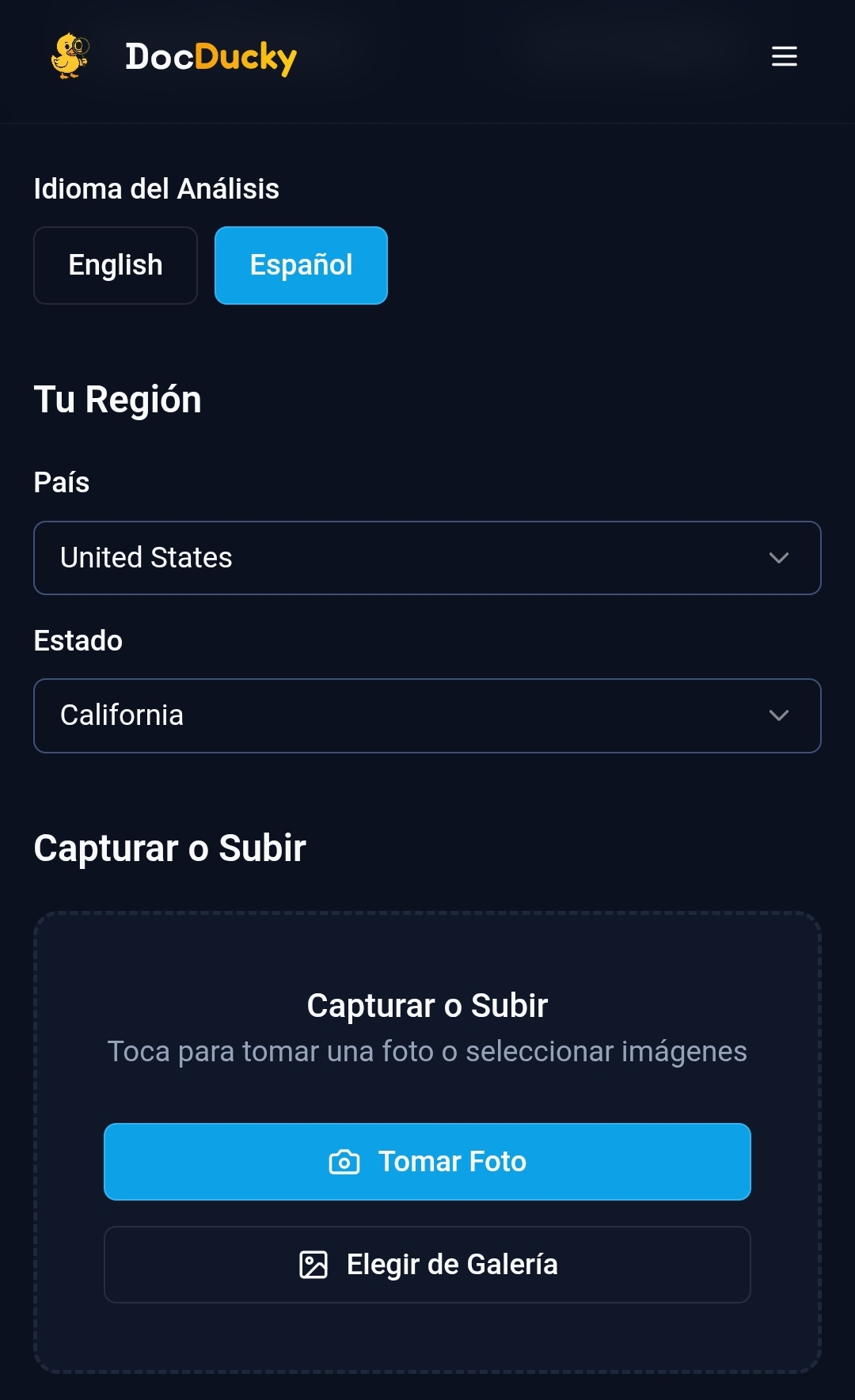Open the hamburger navigation menu

(784, 56)
